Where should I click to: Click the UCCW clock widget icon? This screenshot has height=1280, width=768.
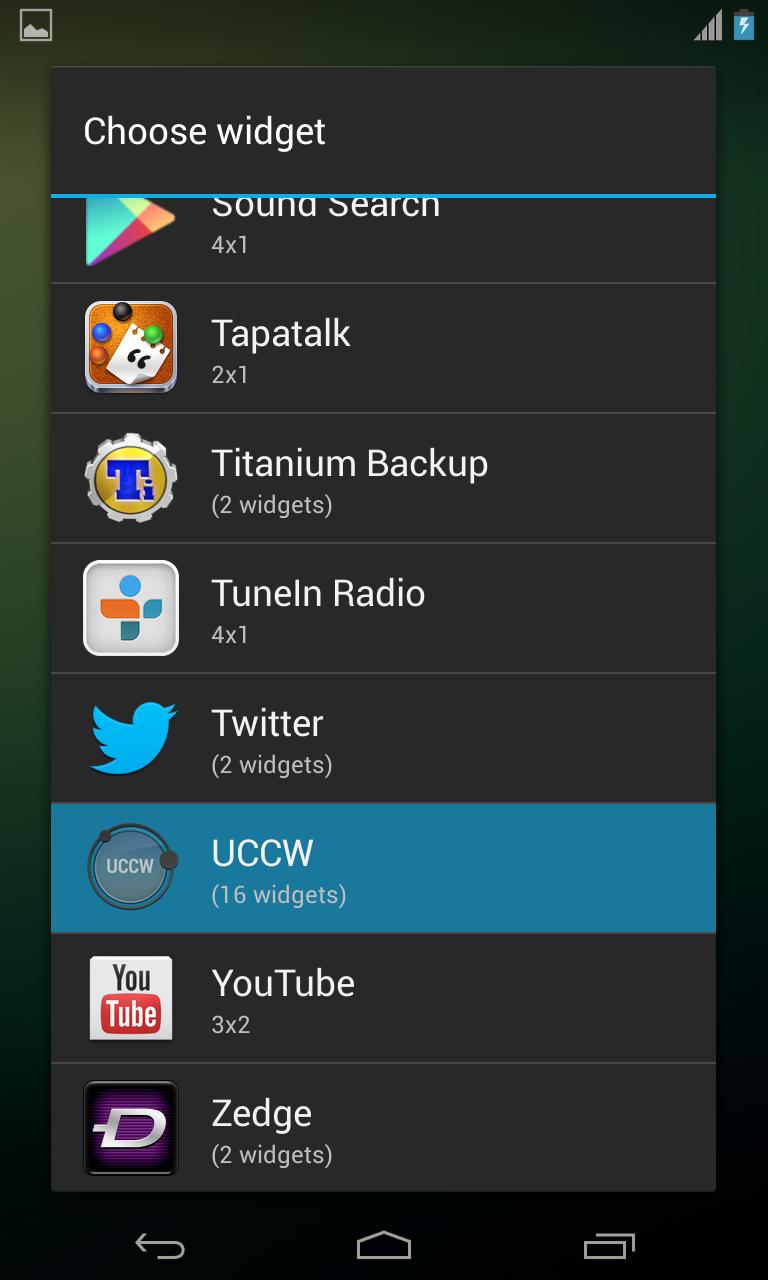click(x=130, y=868)
